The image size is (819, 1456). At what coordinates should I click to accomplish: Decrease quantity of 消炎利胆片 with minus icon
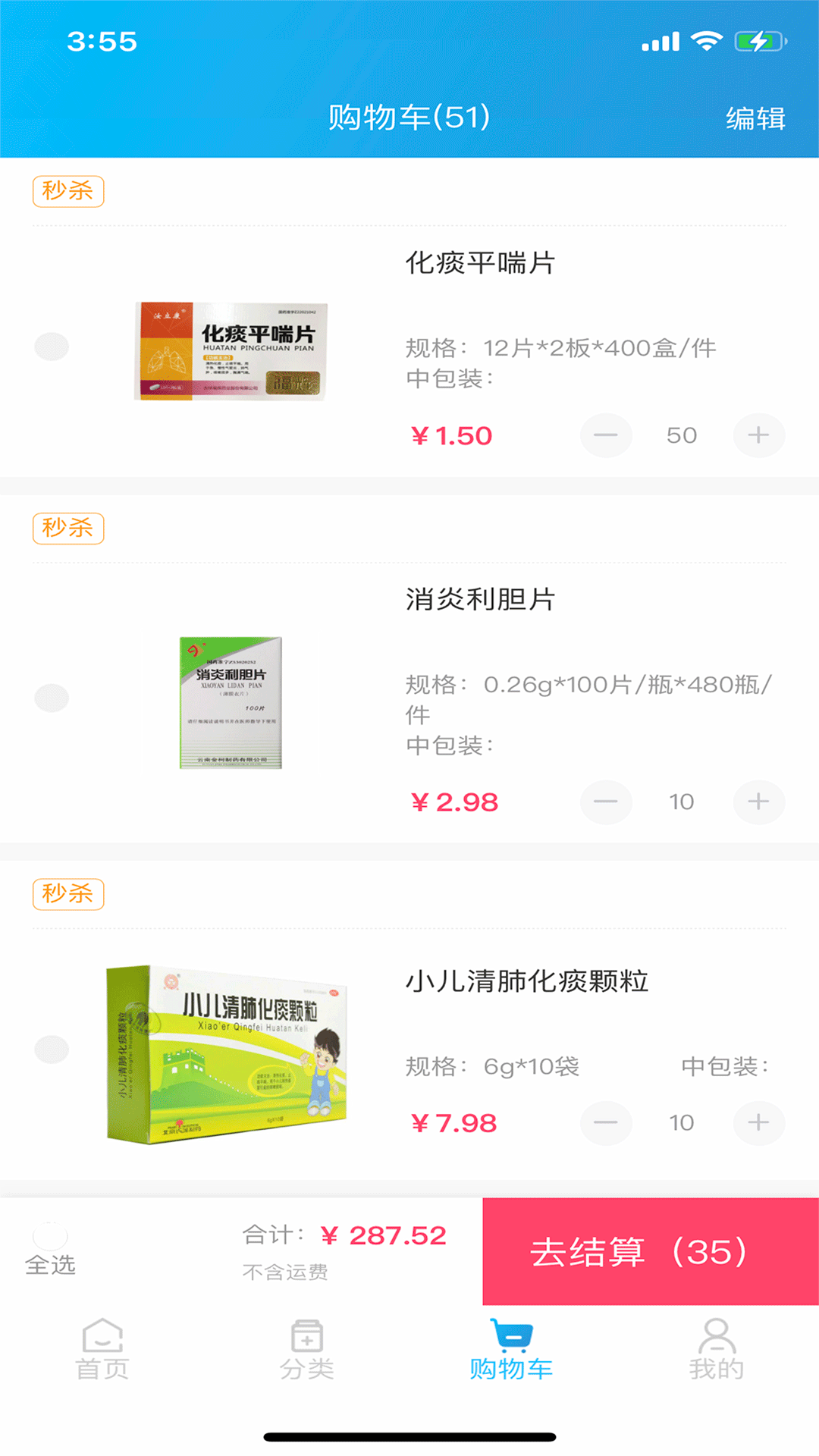pyautogui.click(x=606, y=802)
